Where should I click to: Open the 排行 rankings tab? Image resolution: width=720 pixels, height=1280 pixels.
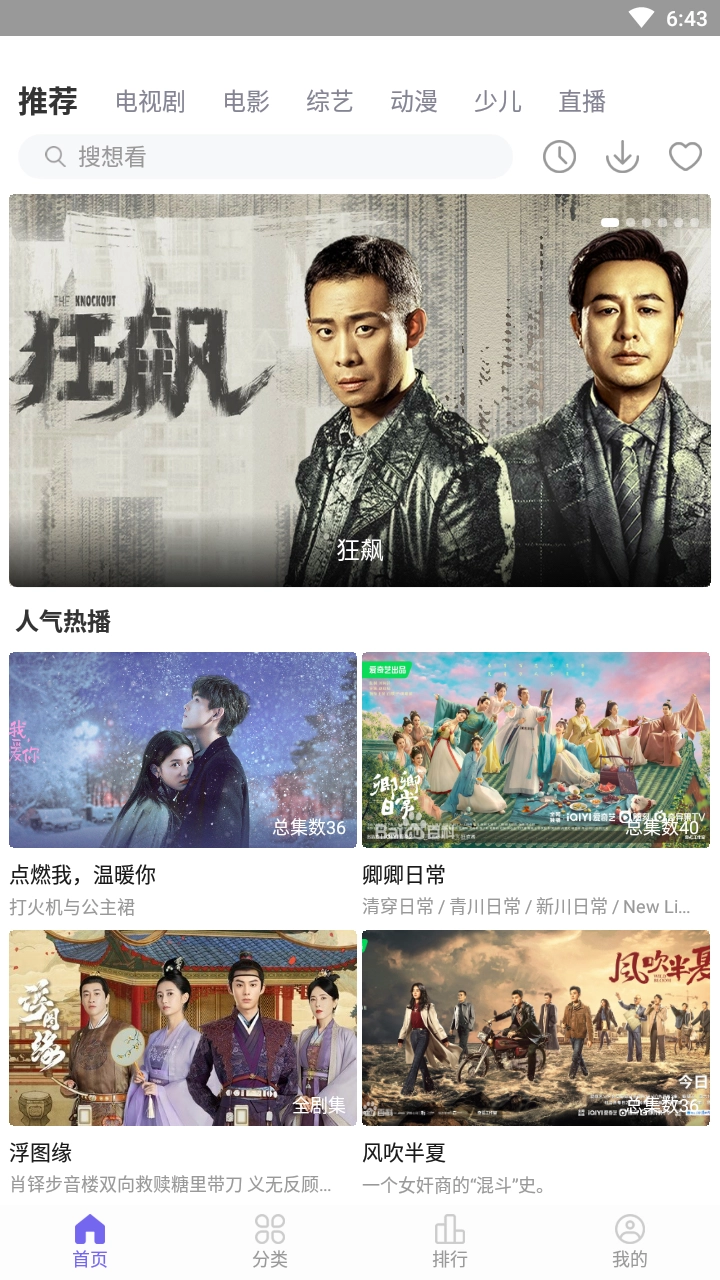point(450,1241)
